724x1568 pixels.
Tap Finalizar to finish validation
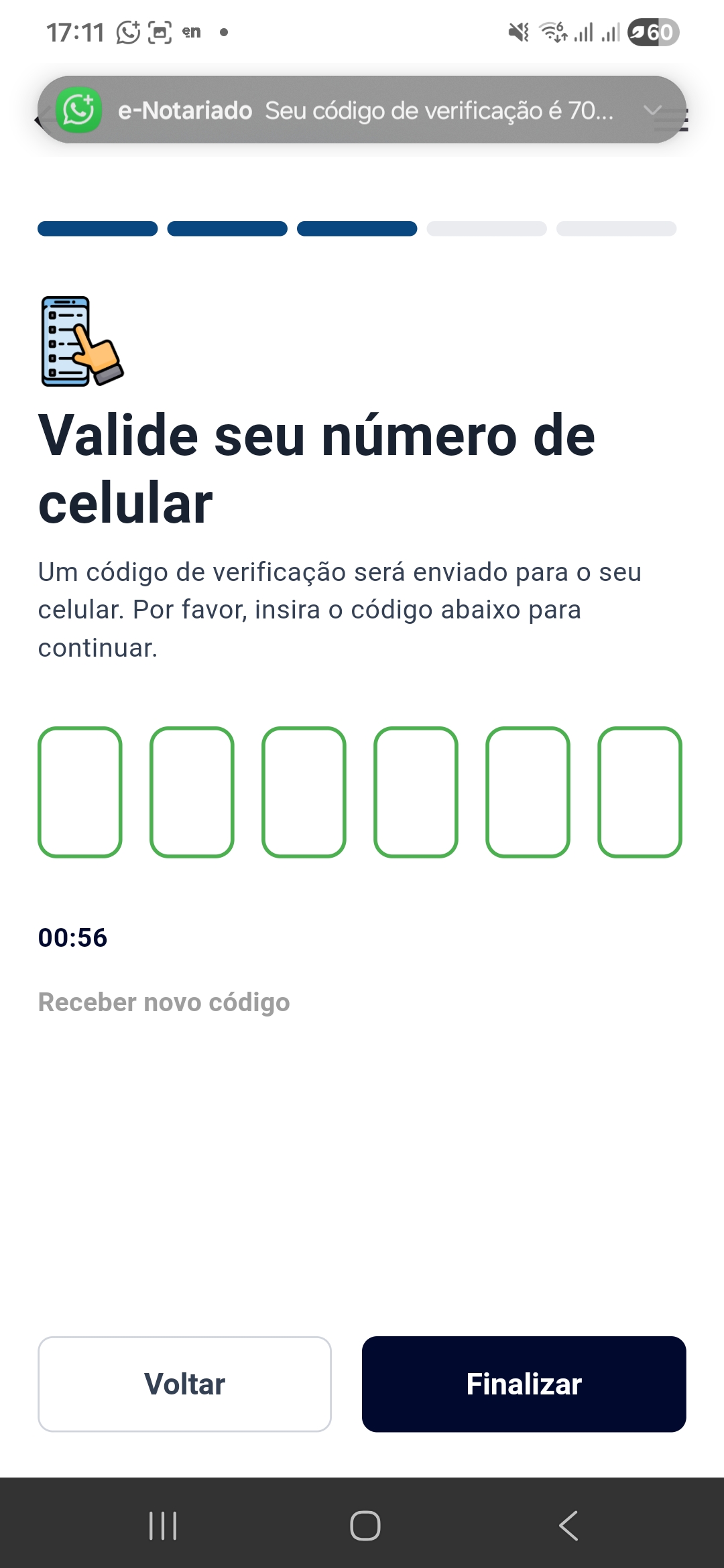[524, 1384]
